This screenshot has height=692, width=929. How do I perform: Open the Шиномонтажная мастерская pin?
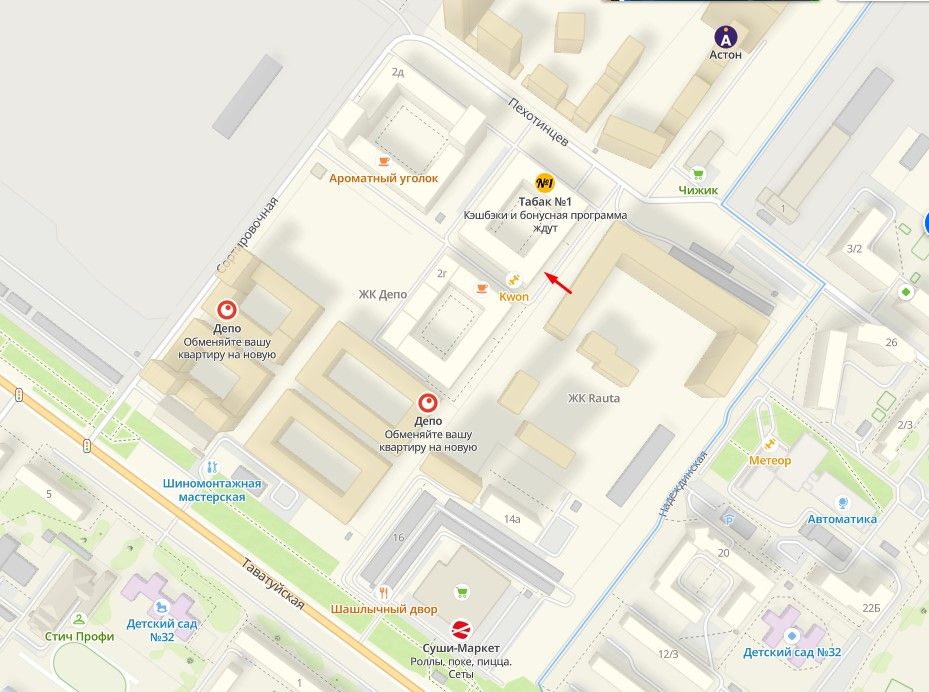coord(211,467)
